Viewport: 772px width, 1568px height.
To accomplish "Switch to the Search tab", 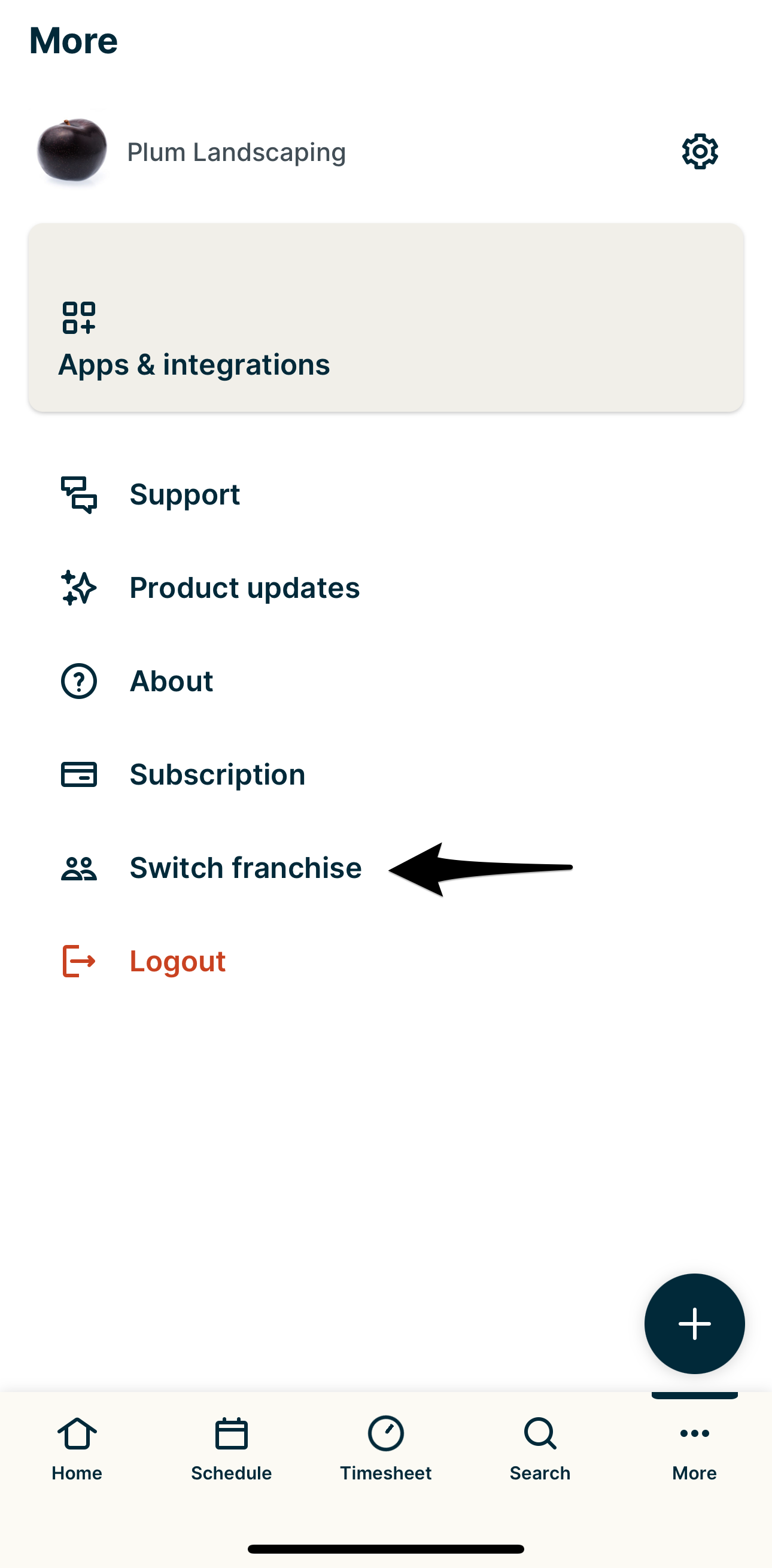I will click(x=540, y=1449).
